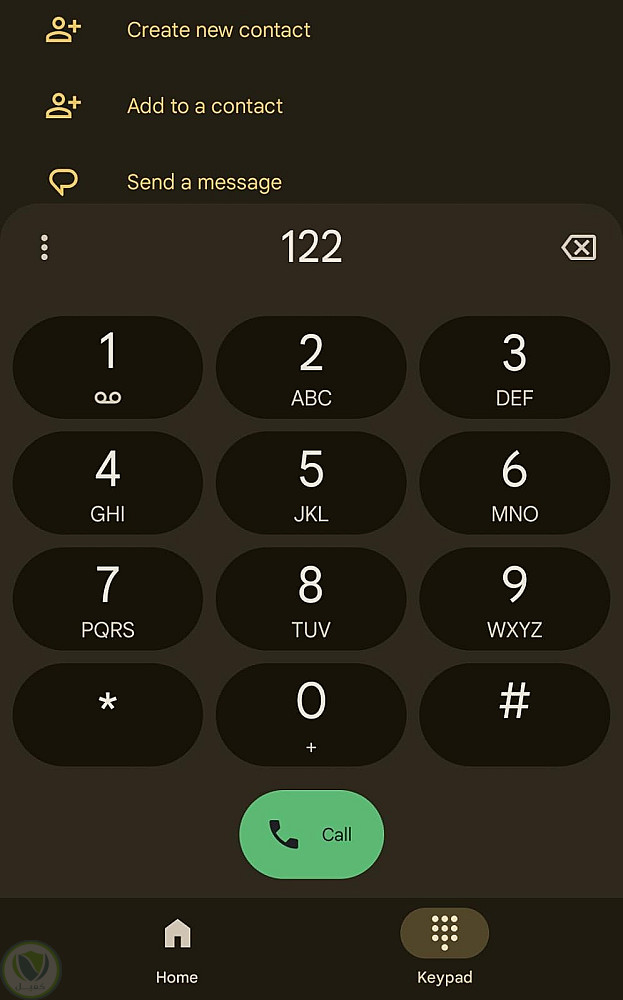623x1000 pixels.
Task: Create new contact from this number
Action: point(218,30)
